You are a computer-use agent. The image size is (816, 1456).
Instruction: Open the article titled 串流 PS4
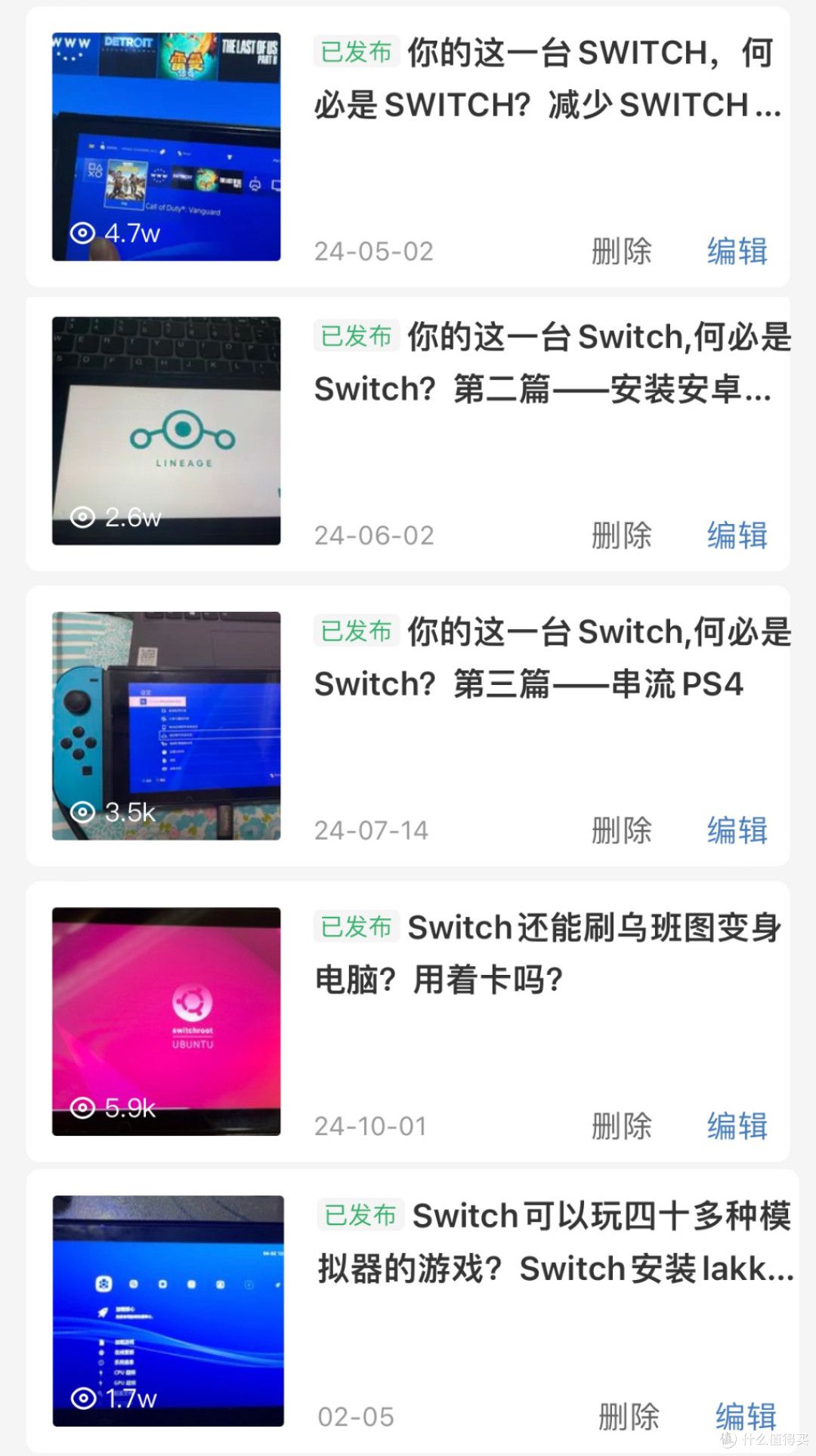pos(552,657)
